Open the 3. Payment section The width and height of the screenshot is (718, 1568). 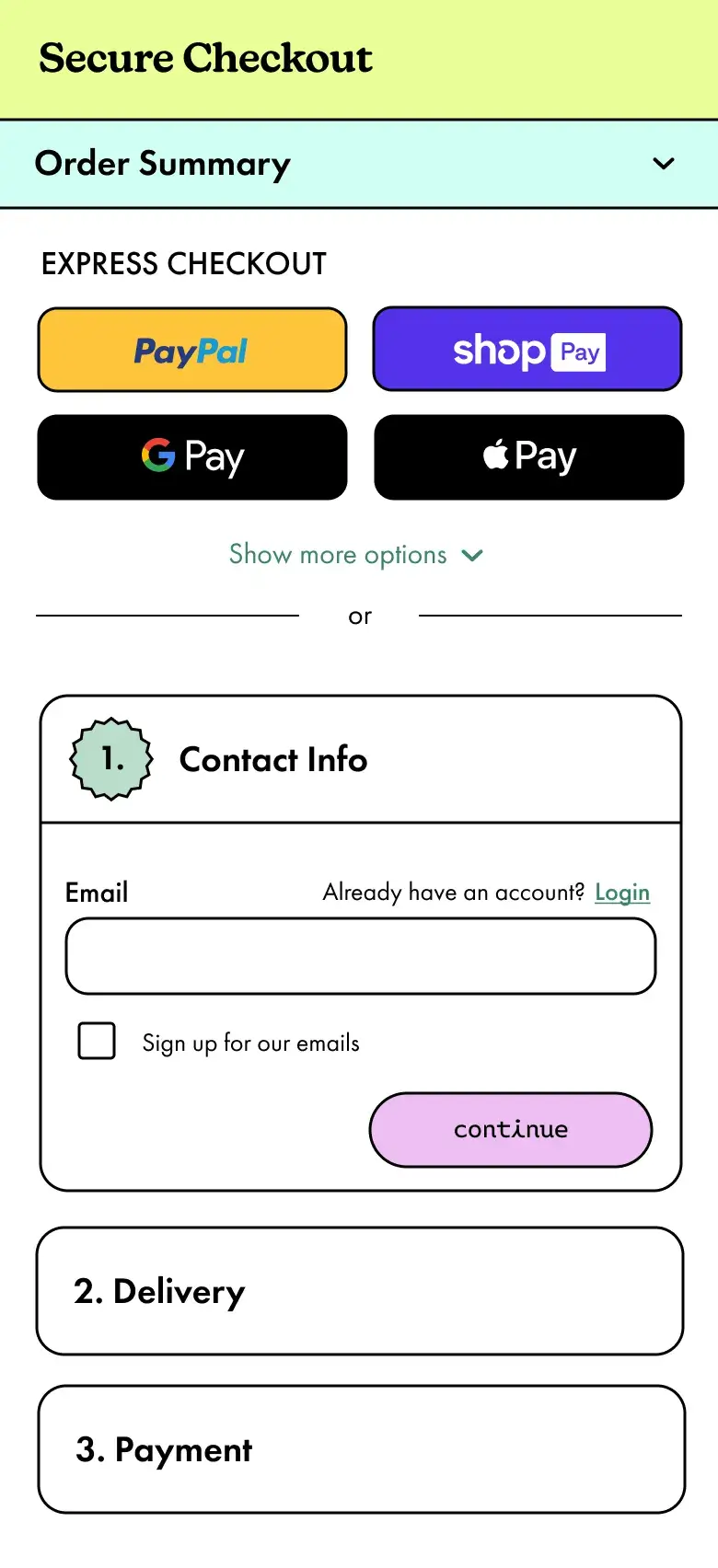[x=360, y=1449]
